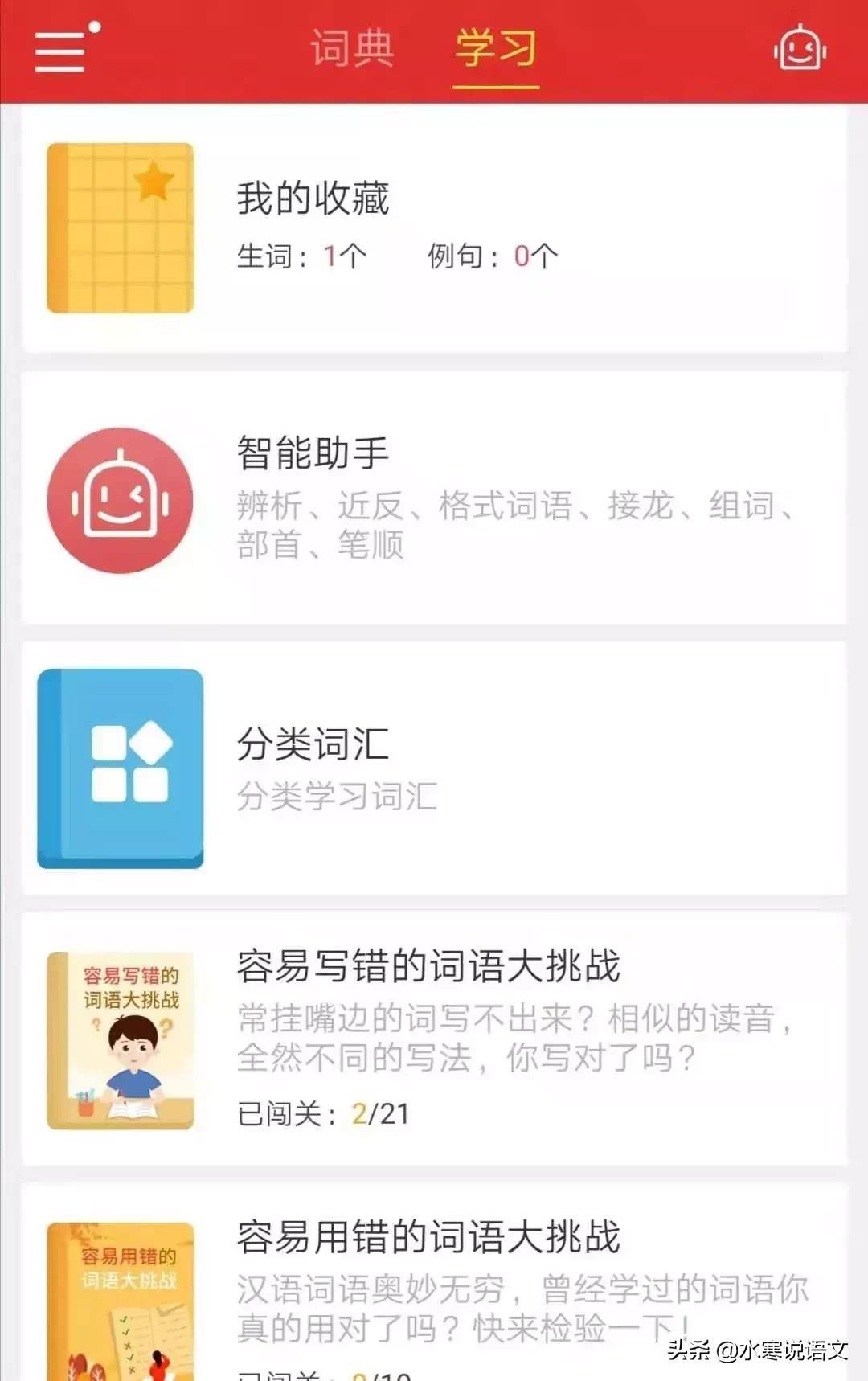Image resolution: width=868 pixels, height=1381 pixels.
Task: Select the 容易用错的词语大挑战 cover thumbnail
Action: coord(121,1302)
